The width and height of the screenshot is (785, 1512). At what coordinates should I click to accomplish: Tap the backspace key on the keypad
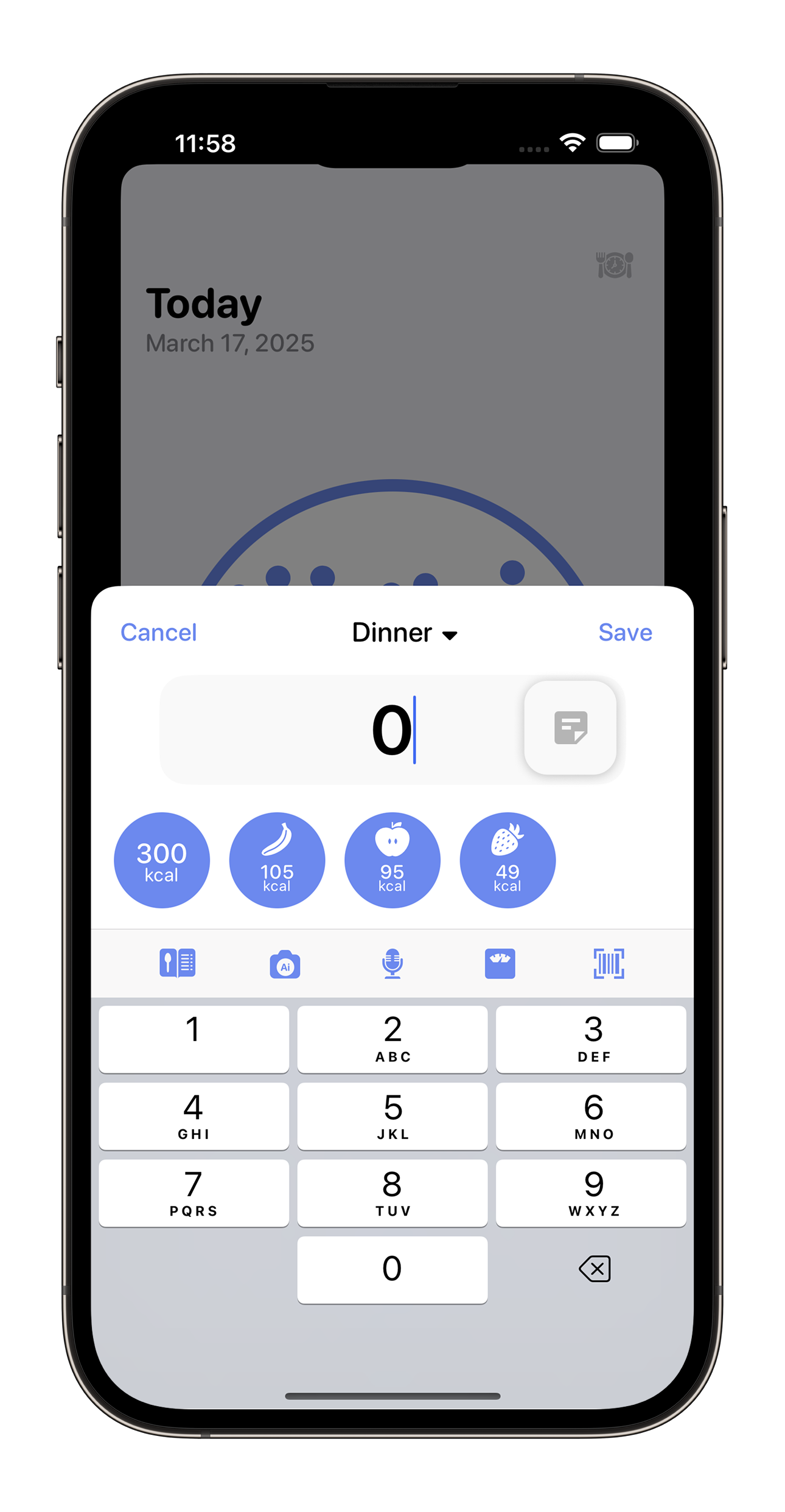(594, 1269)
